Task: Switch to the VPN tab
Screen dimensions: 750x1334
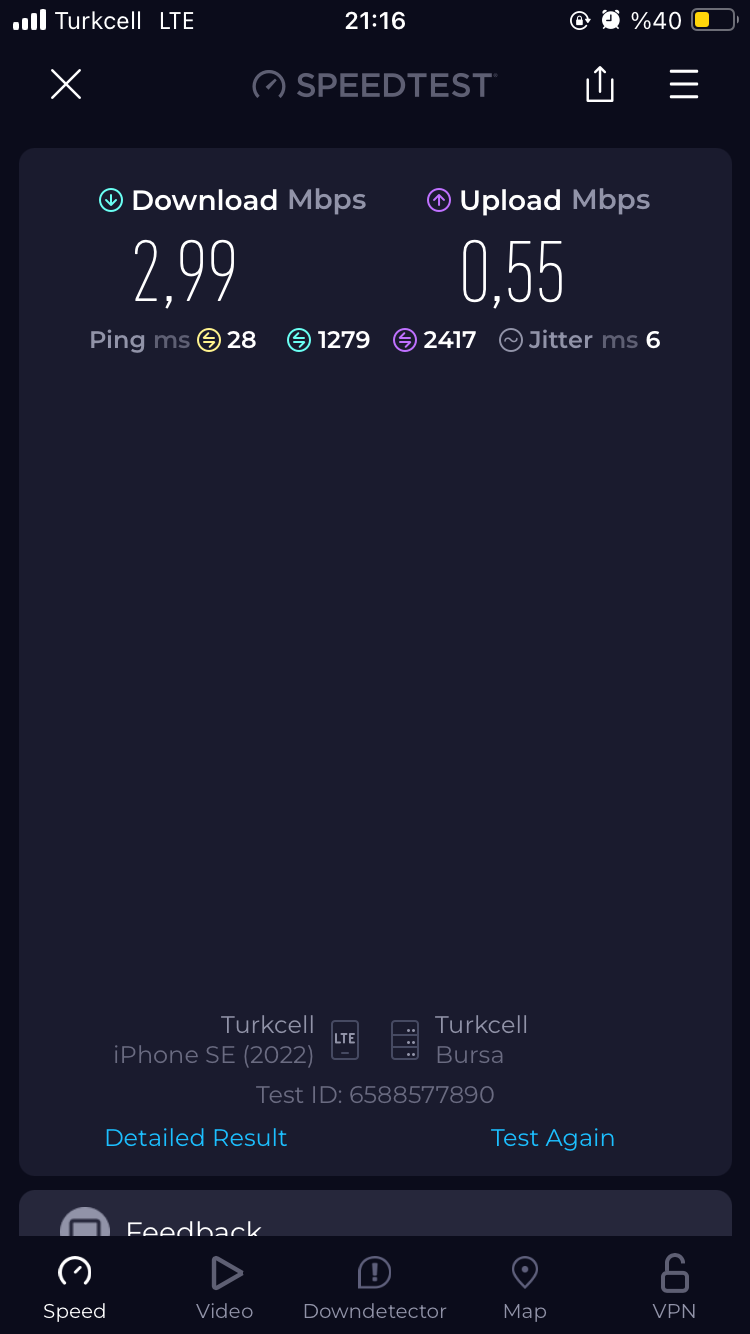Action: 674,1288
